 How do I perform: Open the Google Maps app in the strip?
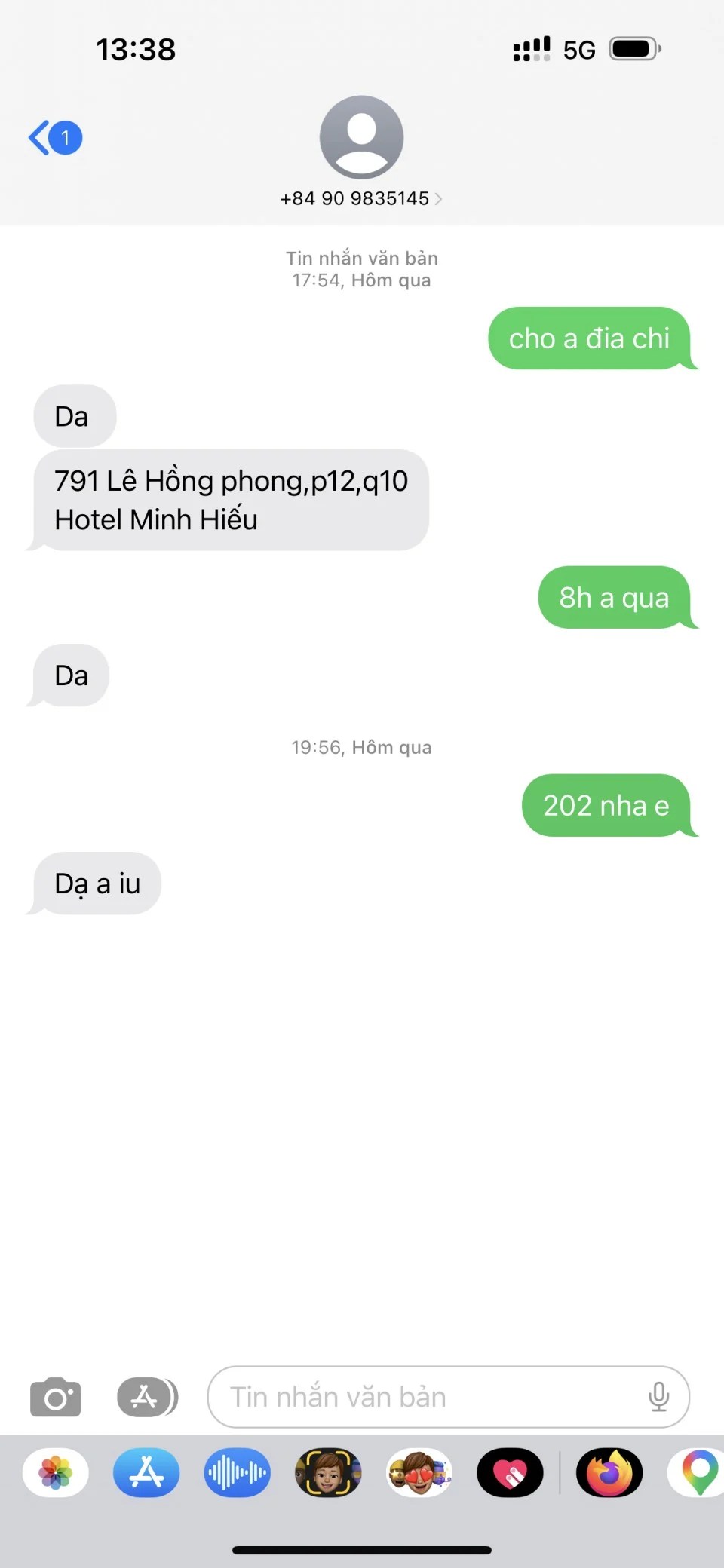[698, 1472]
